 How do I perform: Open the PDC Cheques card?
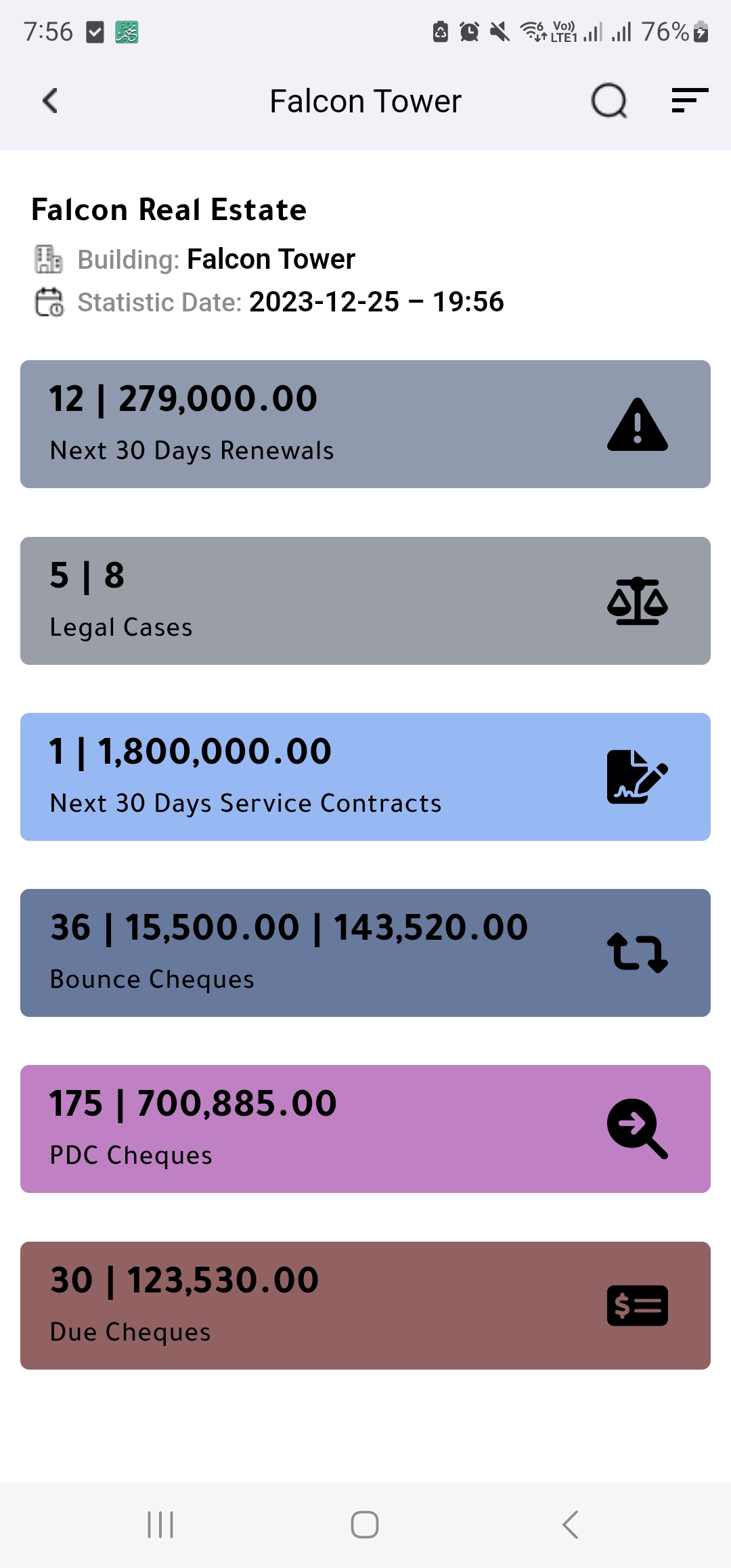(365, 1129)
